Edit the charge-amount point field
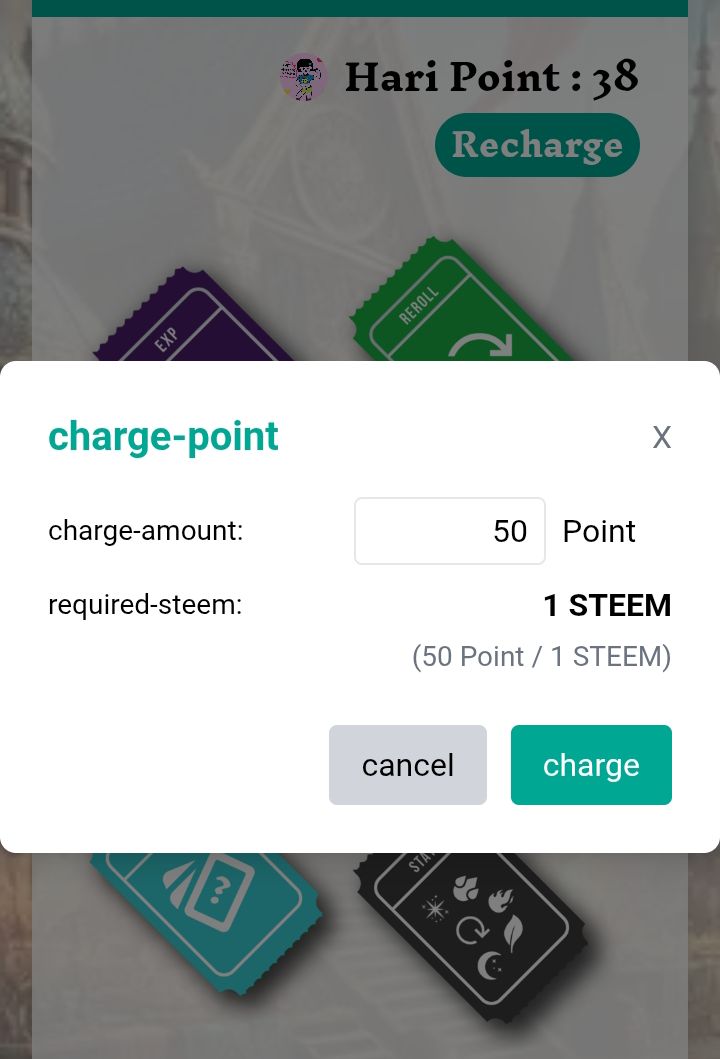Image resolution: width=720 pixels, height=1059 pixels. 450,531
